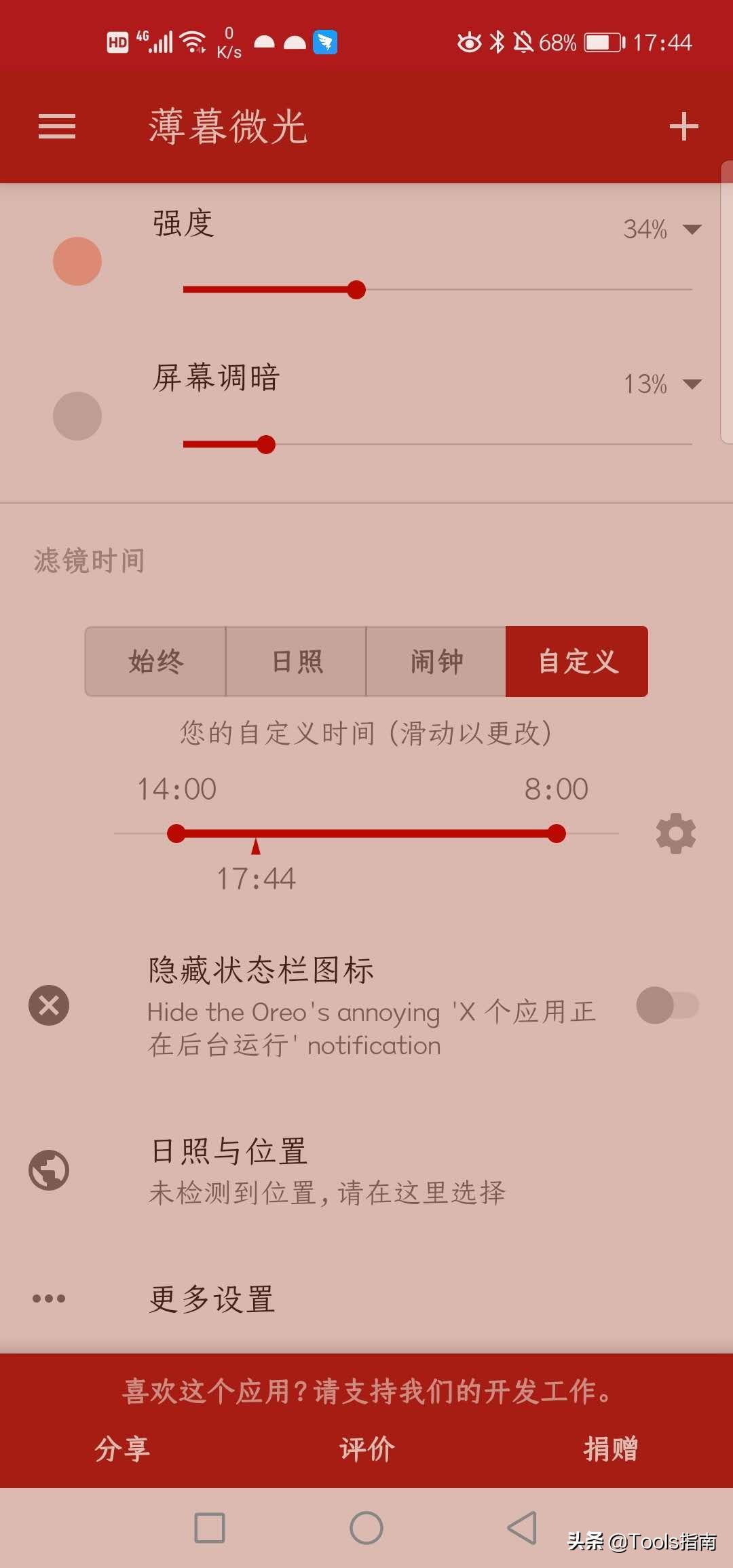733x1568 pixels.
Task: Select the 自定义 filter time option
Action: tap(577, 661)
